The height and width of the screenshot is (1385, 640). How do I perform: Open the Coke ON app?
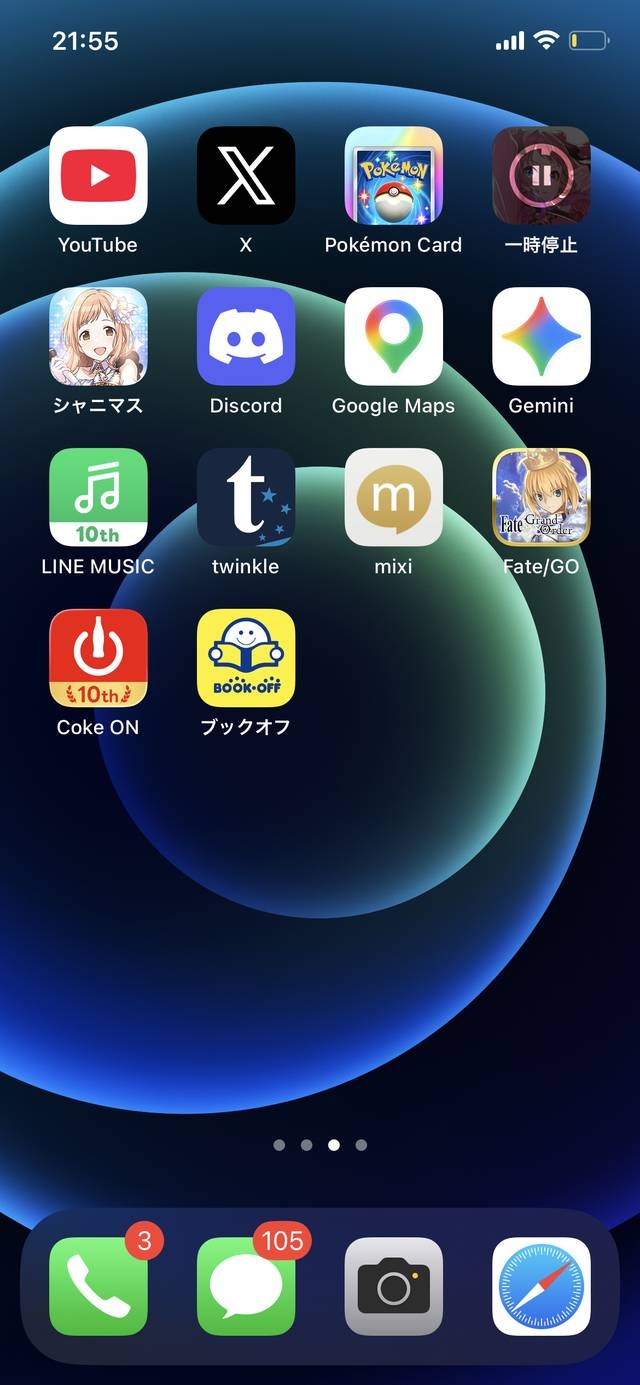(x=98, y=658)
